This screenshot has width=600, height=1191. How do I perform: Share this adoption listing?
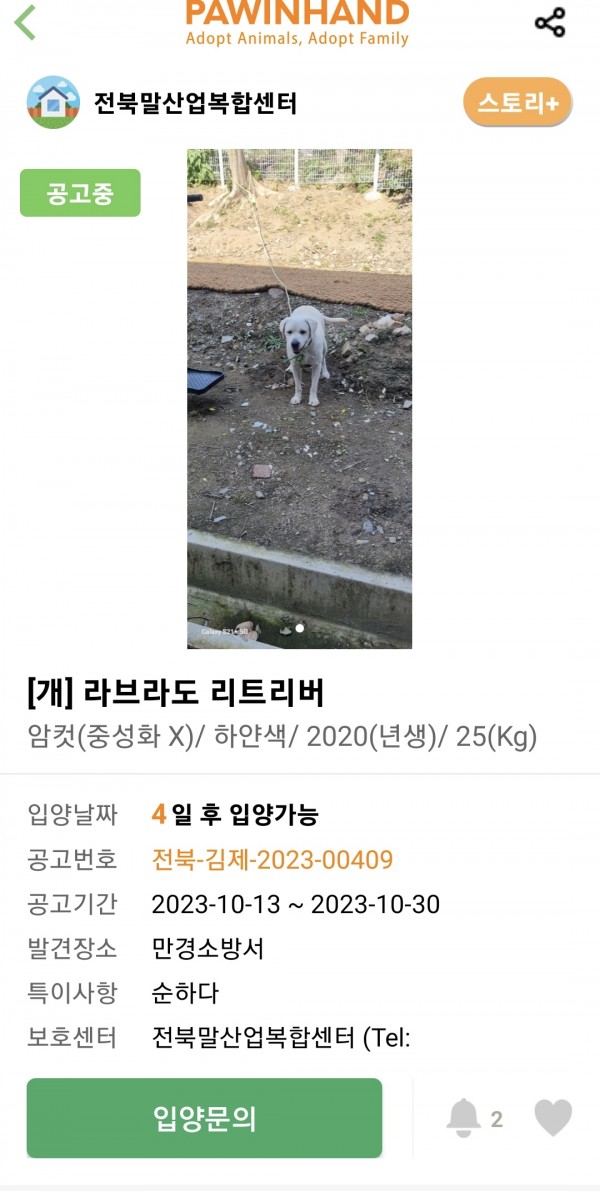coord(550,22)
